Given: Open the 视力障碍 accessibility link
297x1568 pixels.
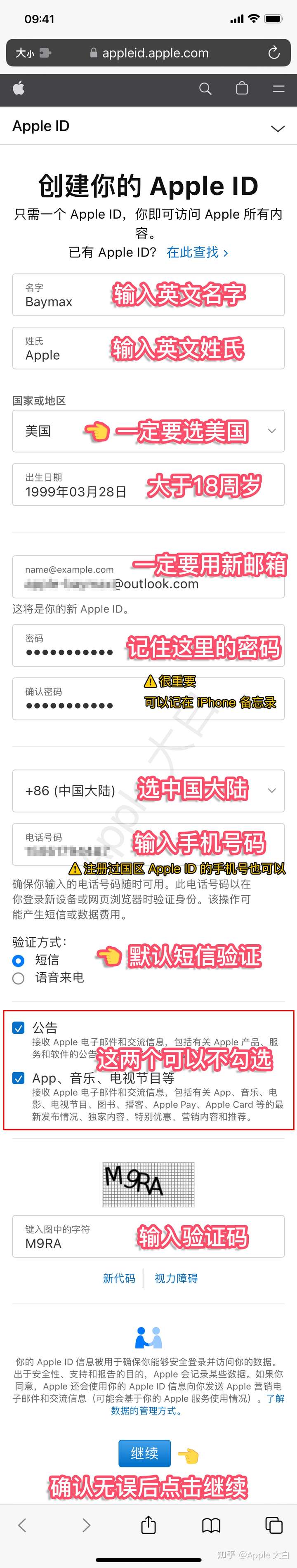Looking at the screenshot, I should [x=176, y=1278].
